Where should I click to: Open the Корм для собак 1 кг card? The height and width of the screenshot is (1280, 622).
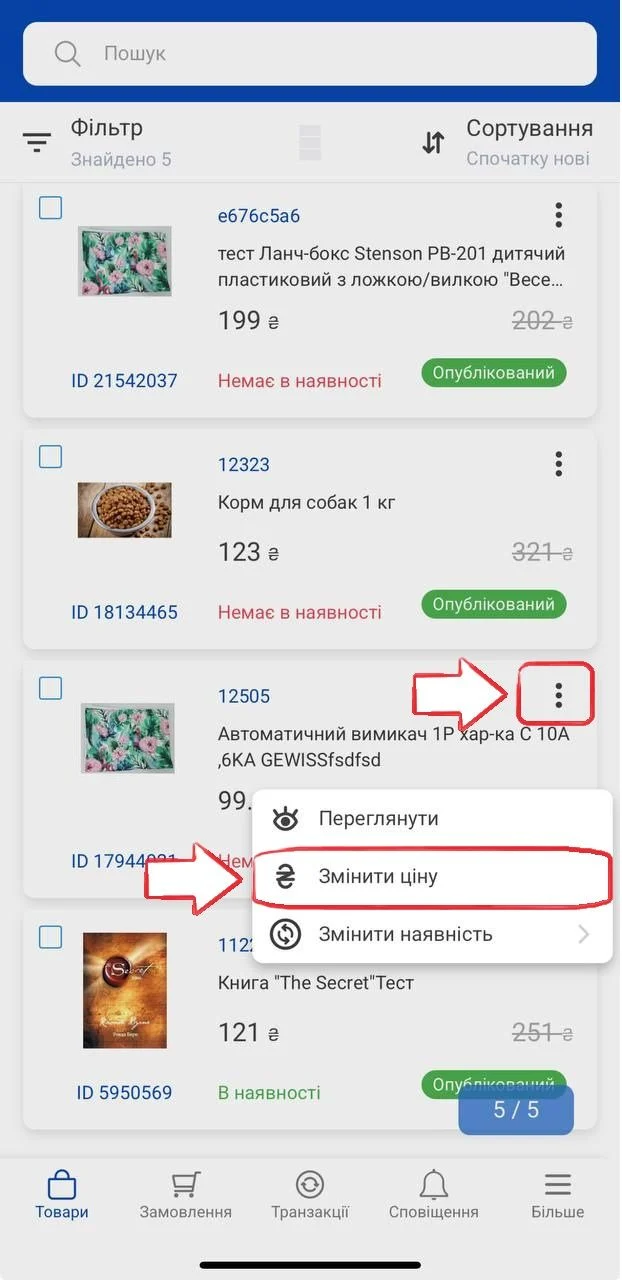coord(310,539)
